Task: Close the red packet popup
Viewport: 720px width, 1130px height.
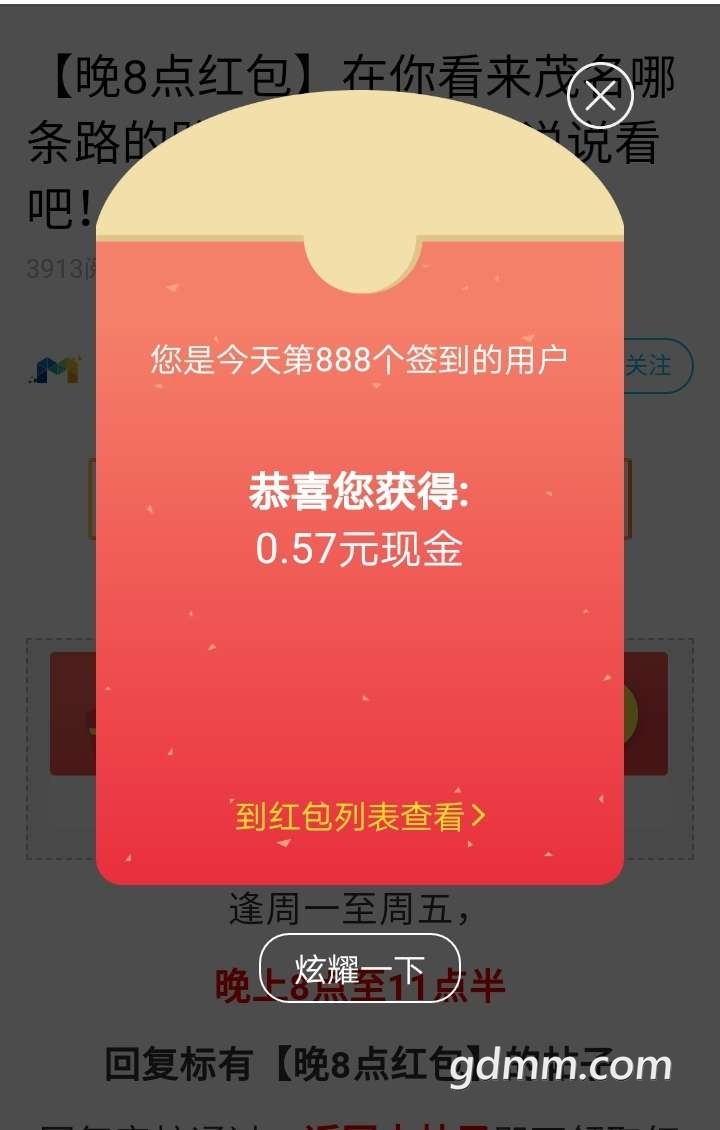Action: [600, 96]
